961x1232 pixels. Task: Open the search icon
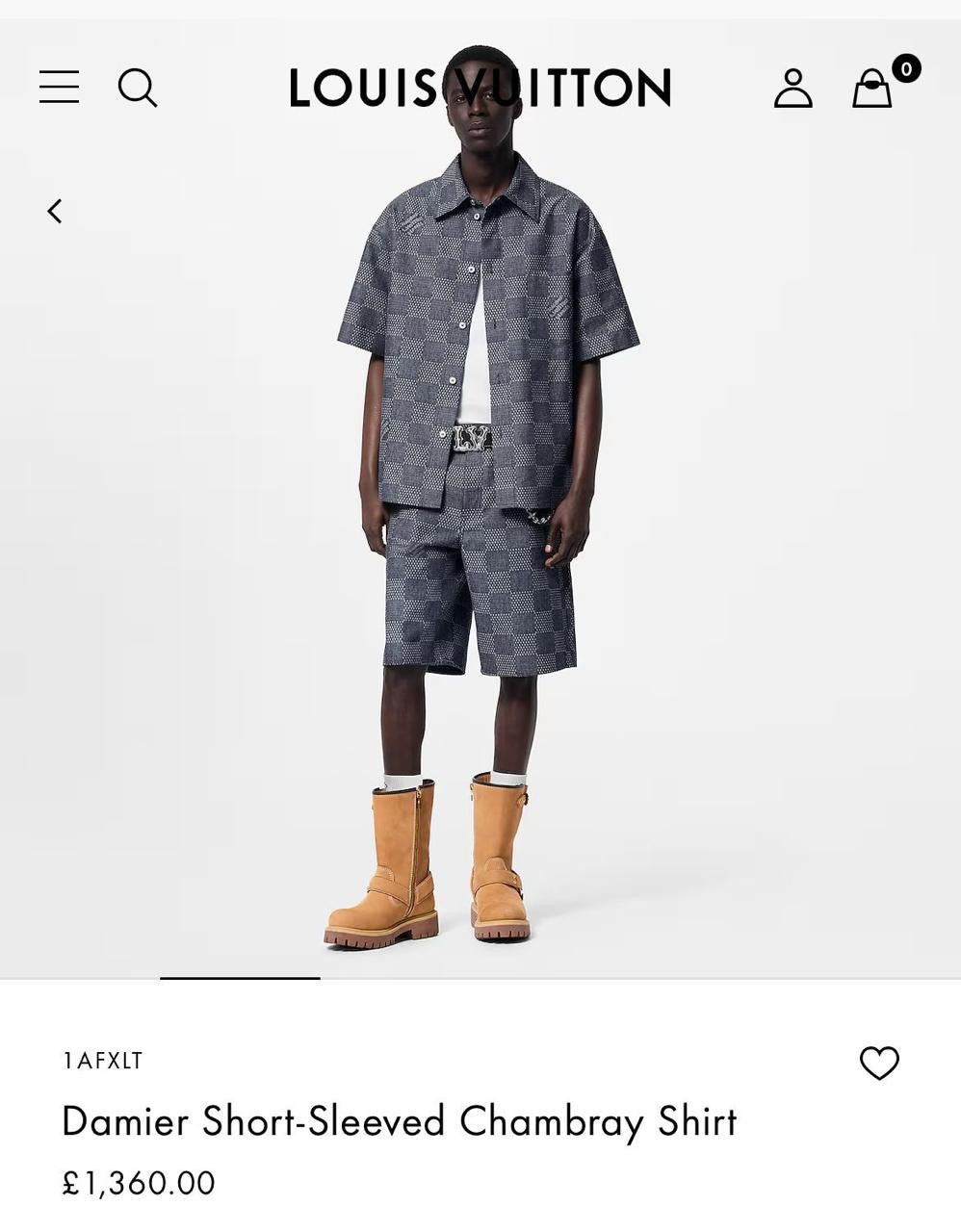(138, 88)
